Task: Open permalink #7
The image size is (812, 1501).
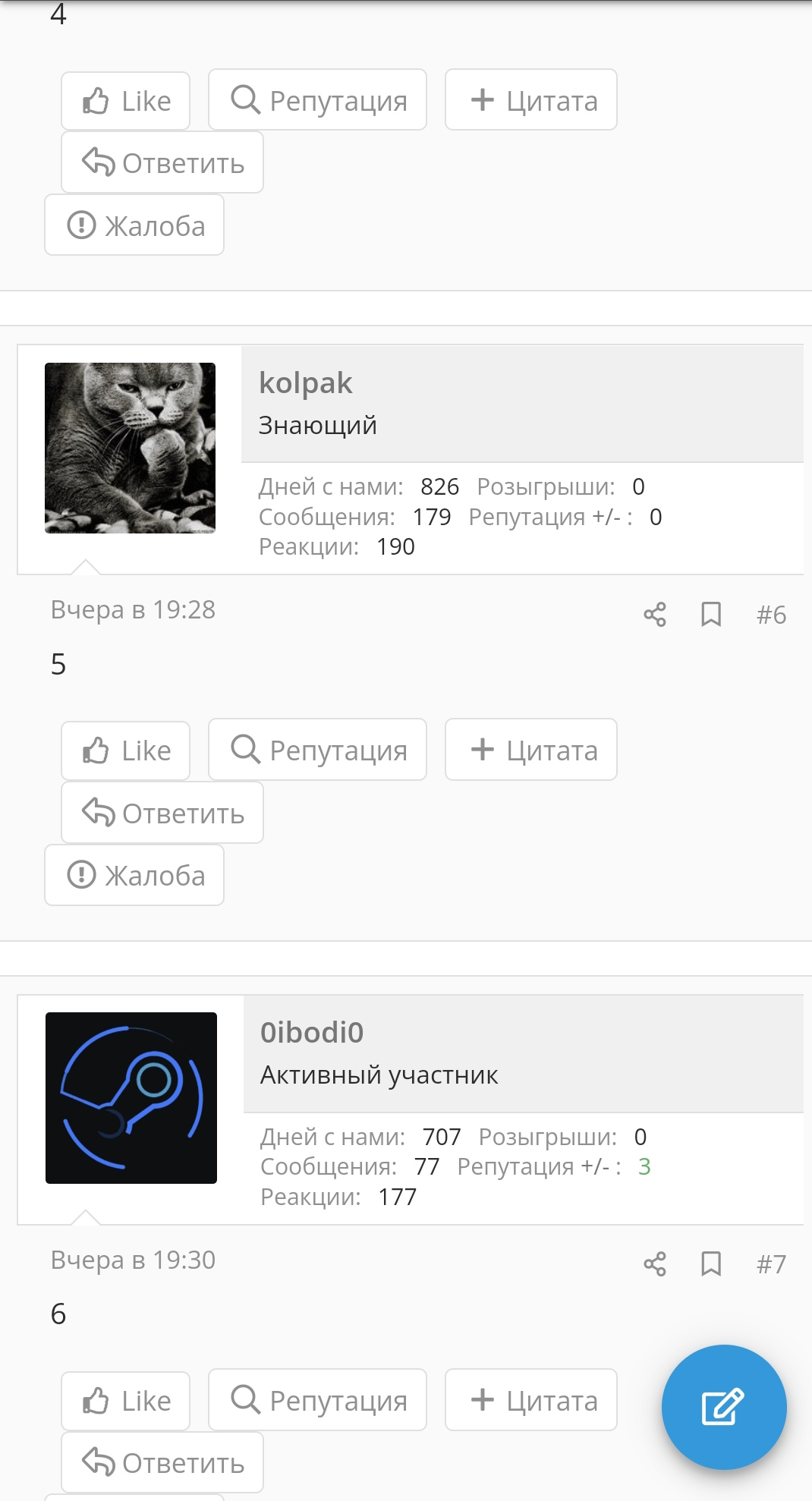Action: coord(771,1264)
